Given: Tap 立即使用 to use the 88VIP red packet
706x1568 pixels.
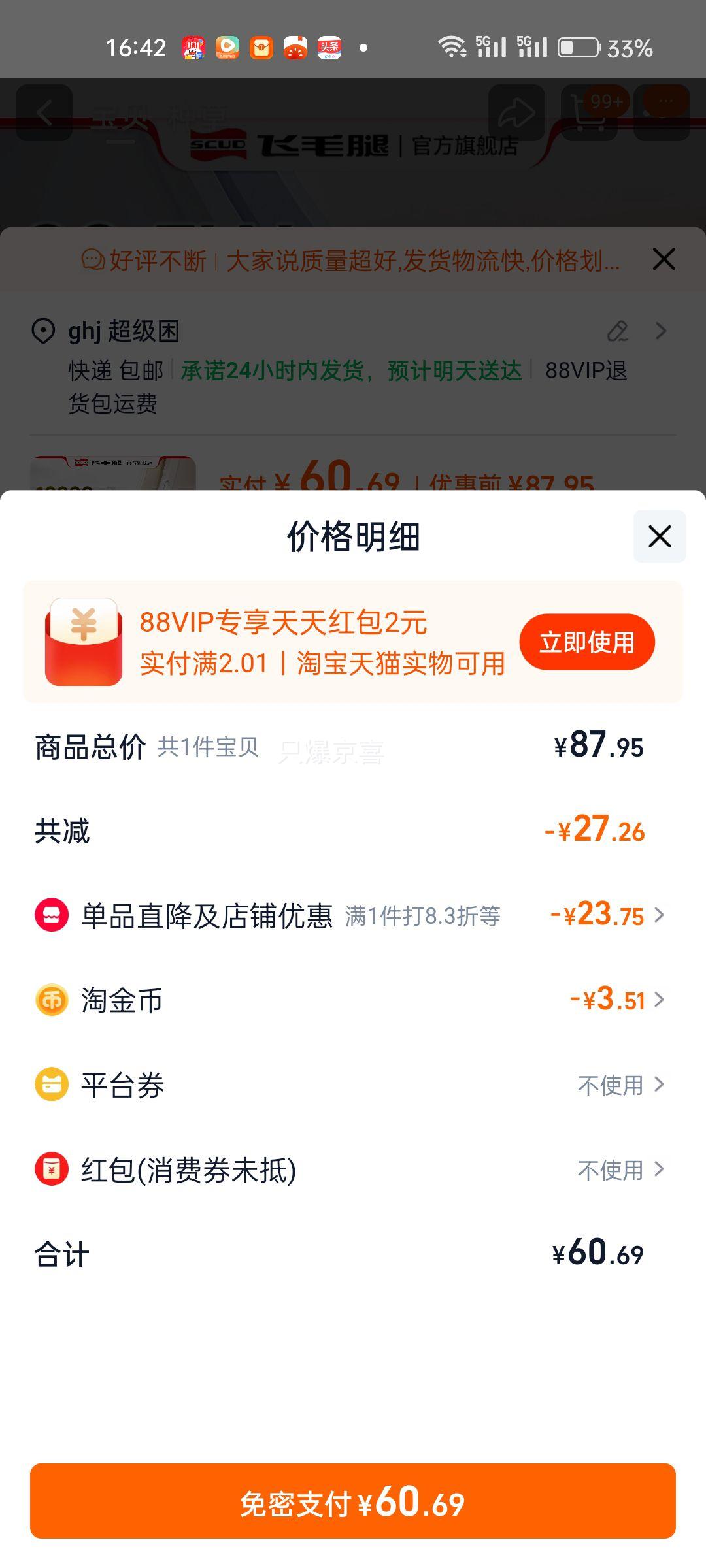Looking at the screenshot, I should 586,642.
